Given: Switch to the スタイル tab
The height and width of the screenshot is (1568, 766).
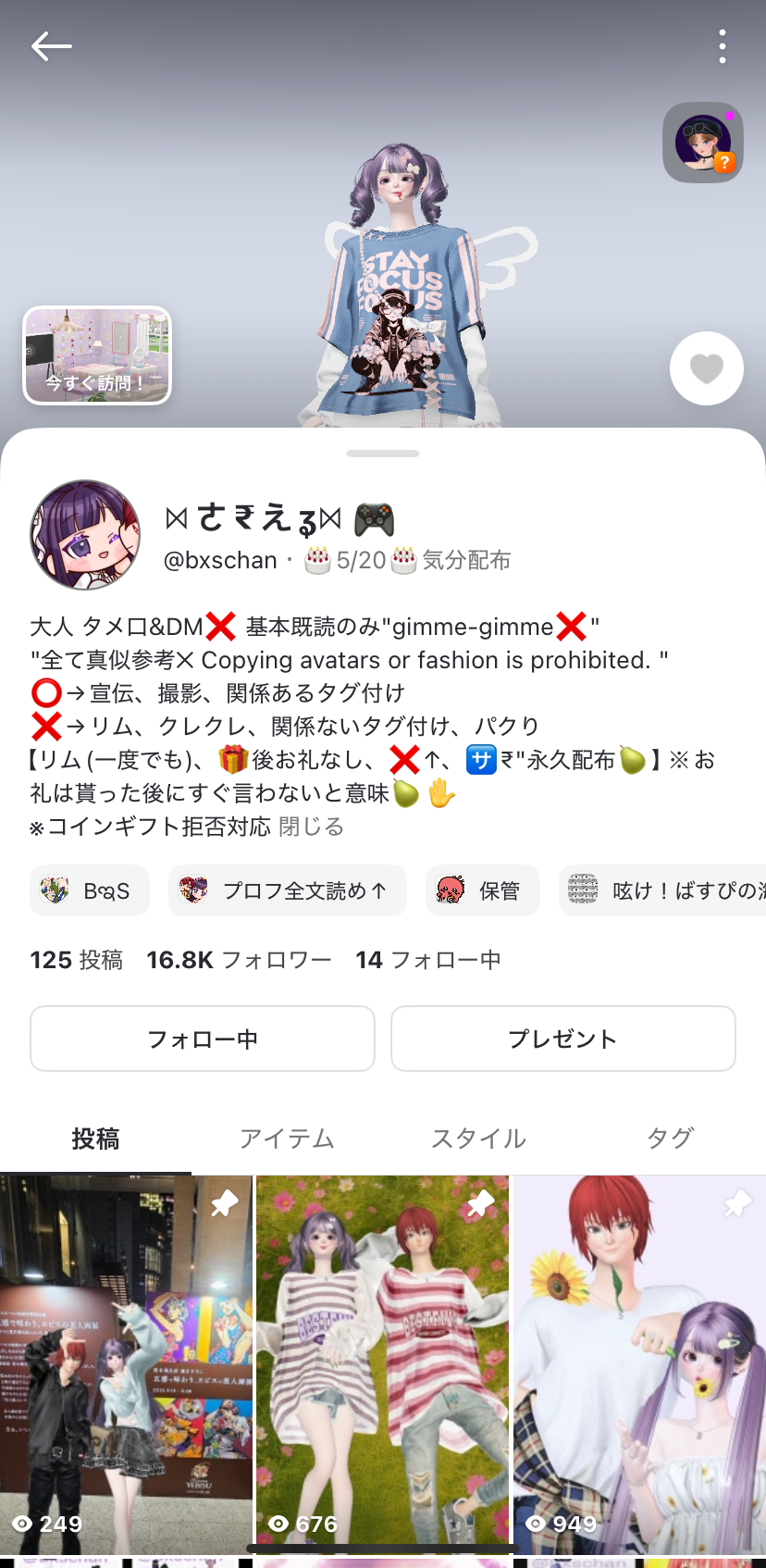Looking at the screenshot, I should tap(478, 1139).
